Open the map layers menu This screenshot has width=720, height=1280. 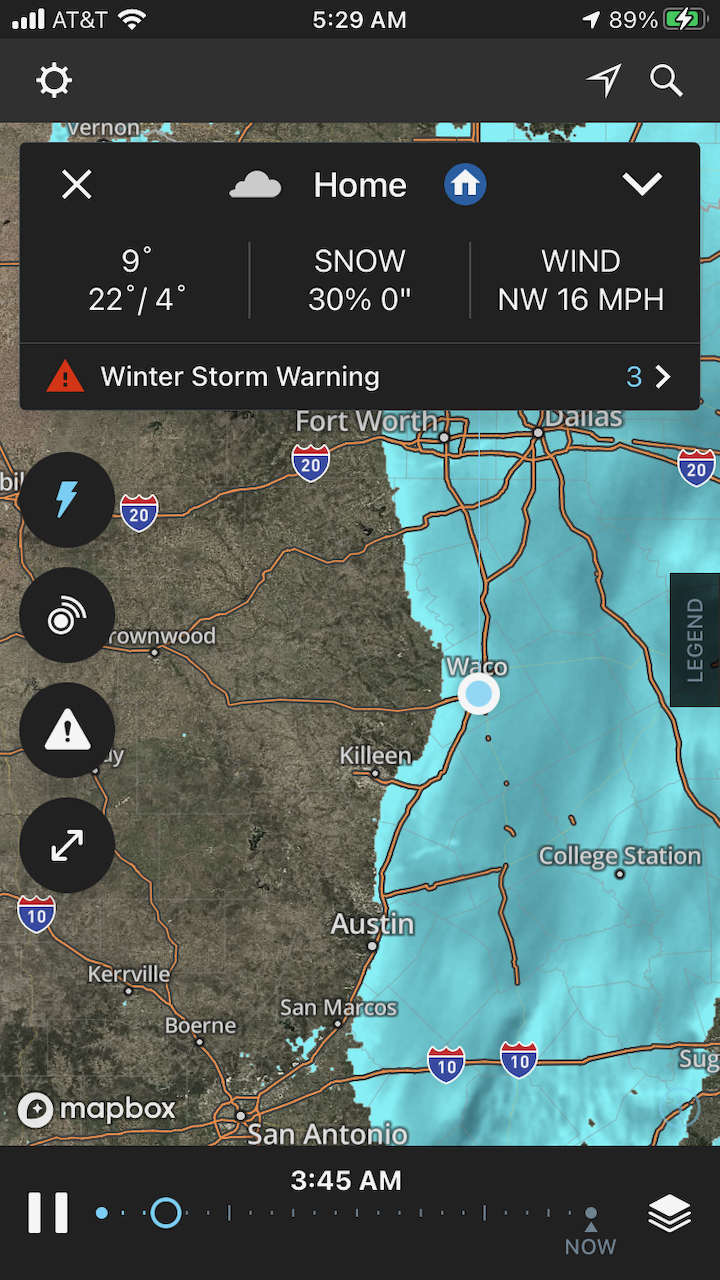(x=669, y=1214)
